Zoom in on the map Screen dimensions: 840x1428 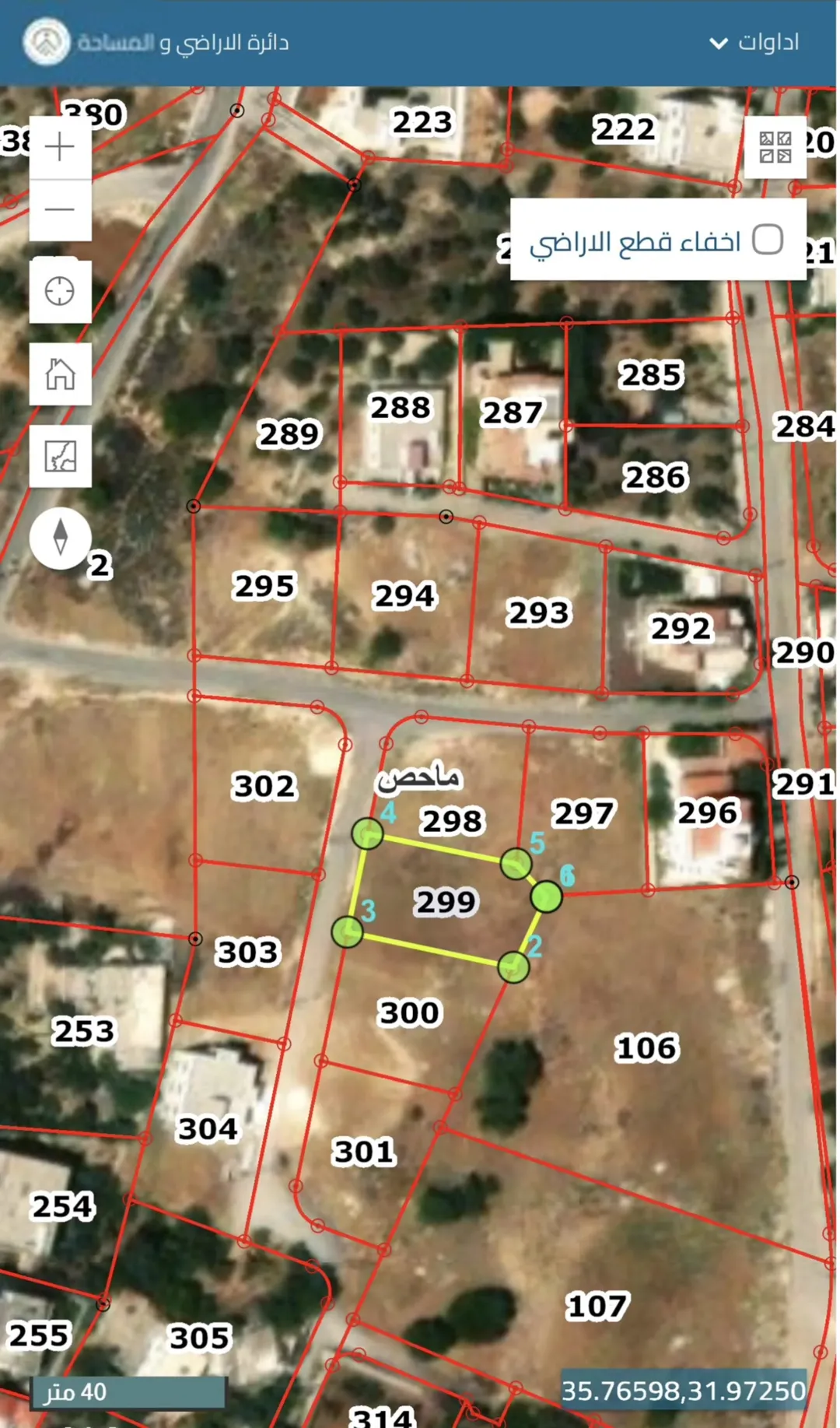[60, 147]
